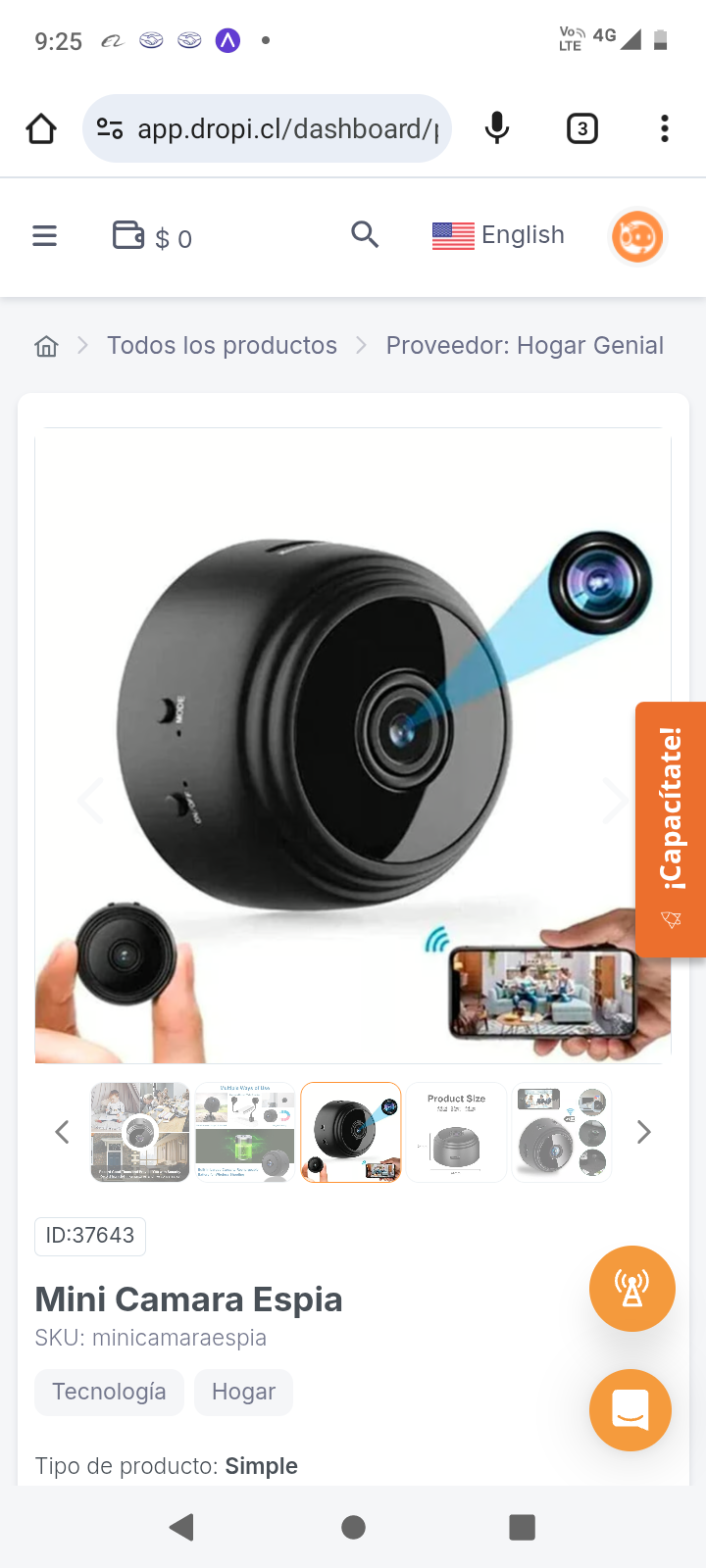
Task: Open the support chat bubble
Action: pyautogui.click(x=630, y=1410)
